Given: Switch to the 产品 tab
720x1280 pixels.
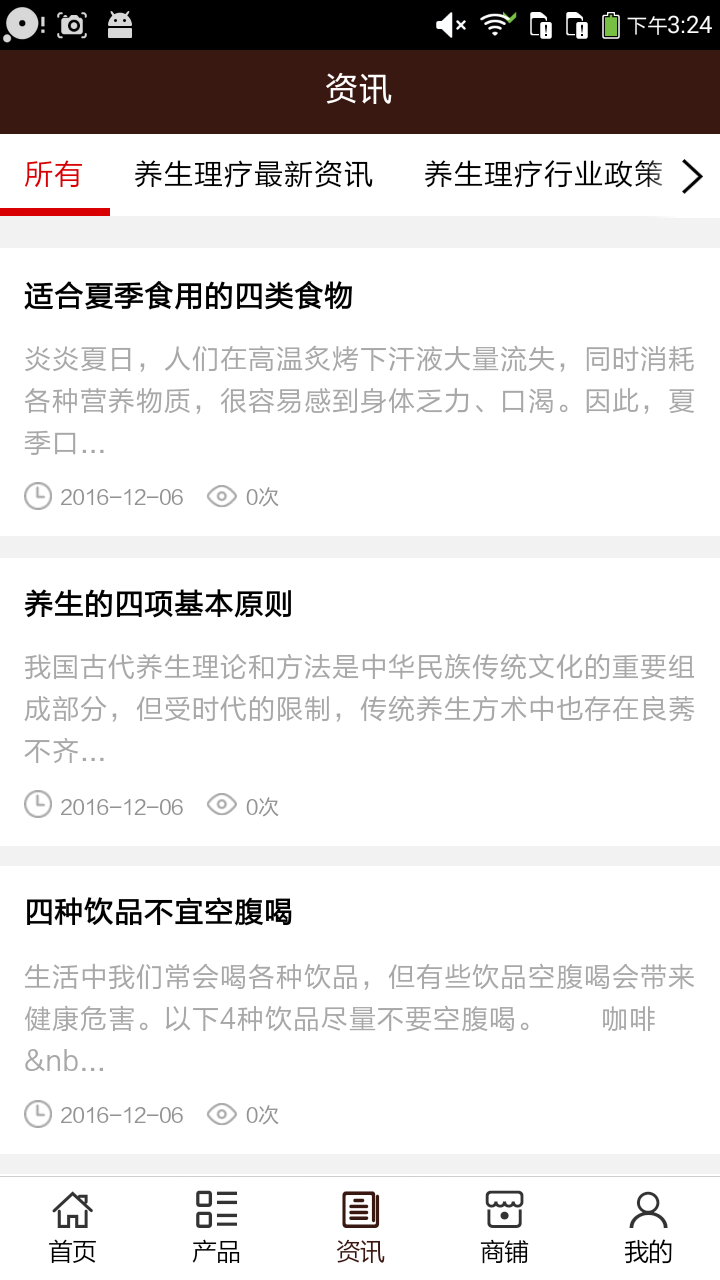Looking at the screenshot, I should pos(216,1227).
